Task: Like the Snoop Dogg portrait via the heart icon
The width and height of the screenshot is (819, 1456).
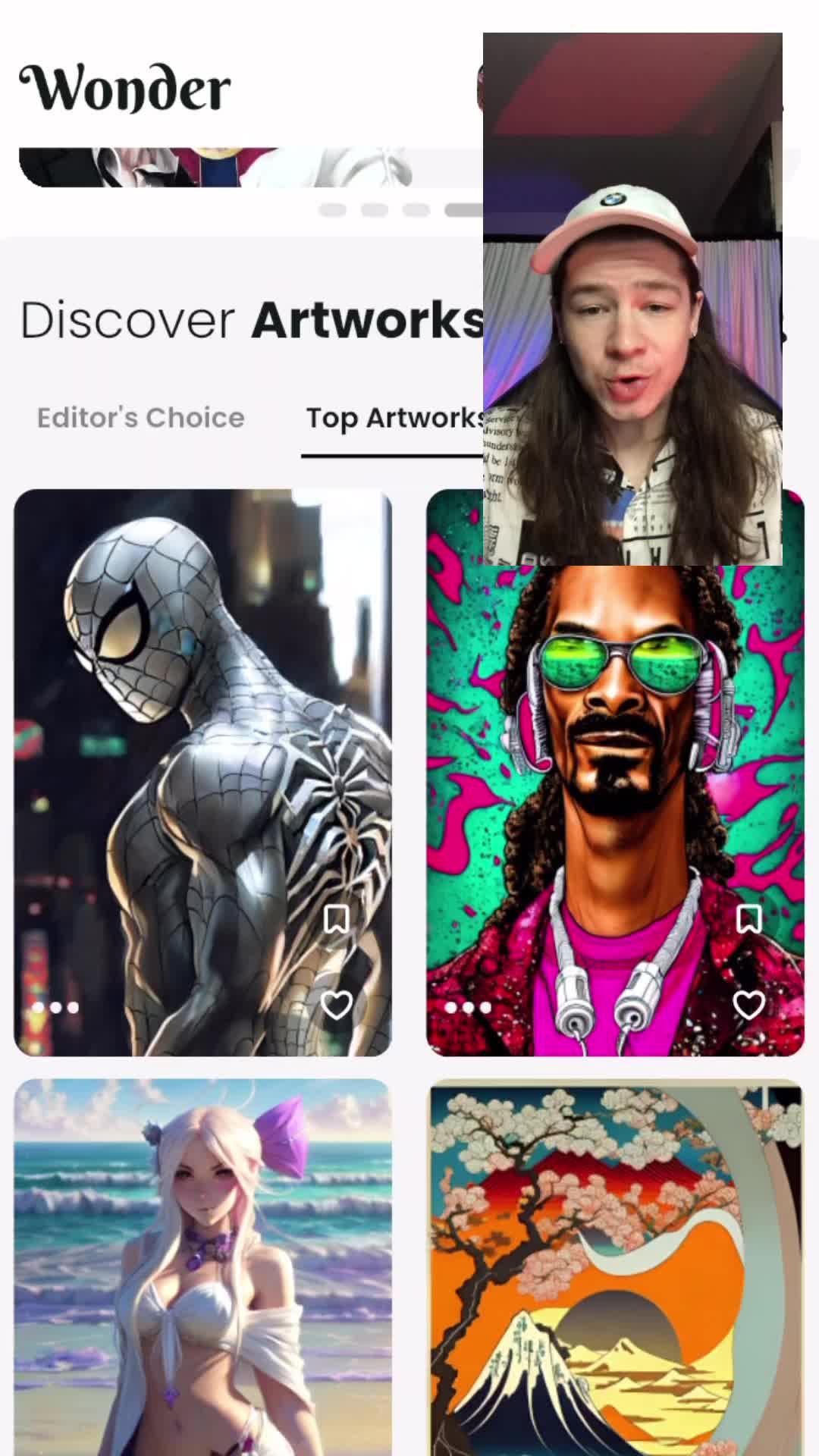Action: tap(749, 1006)
